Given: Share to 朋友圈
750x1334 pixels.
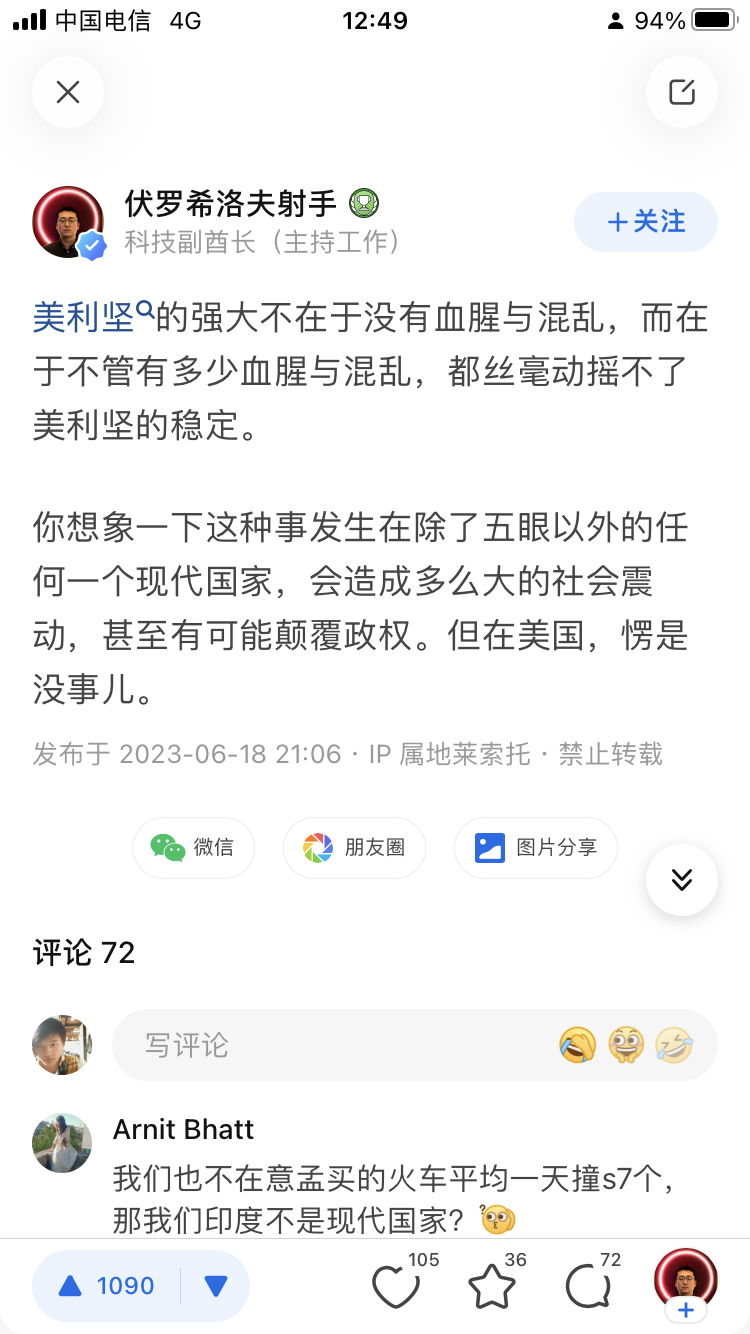Looking at the screenshot, I should (x=354, y=848).
